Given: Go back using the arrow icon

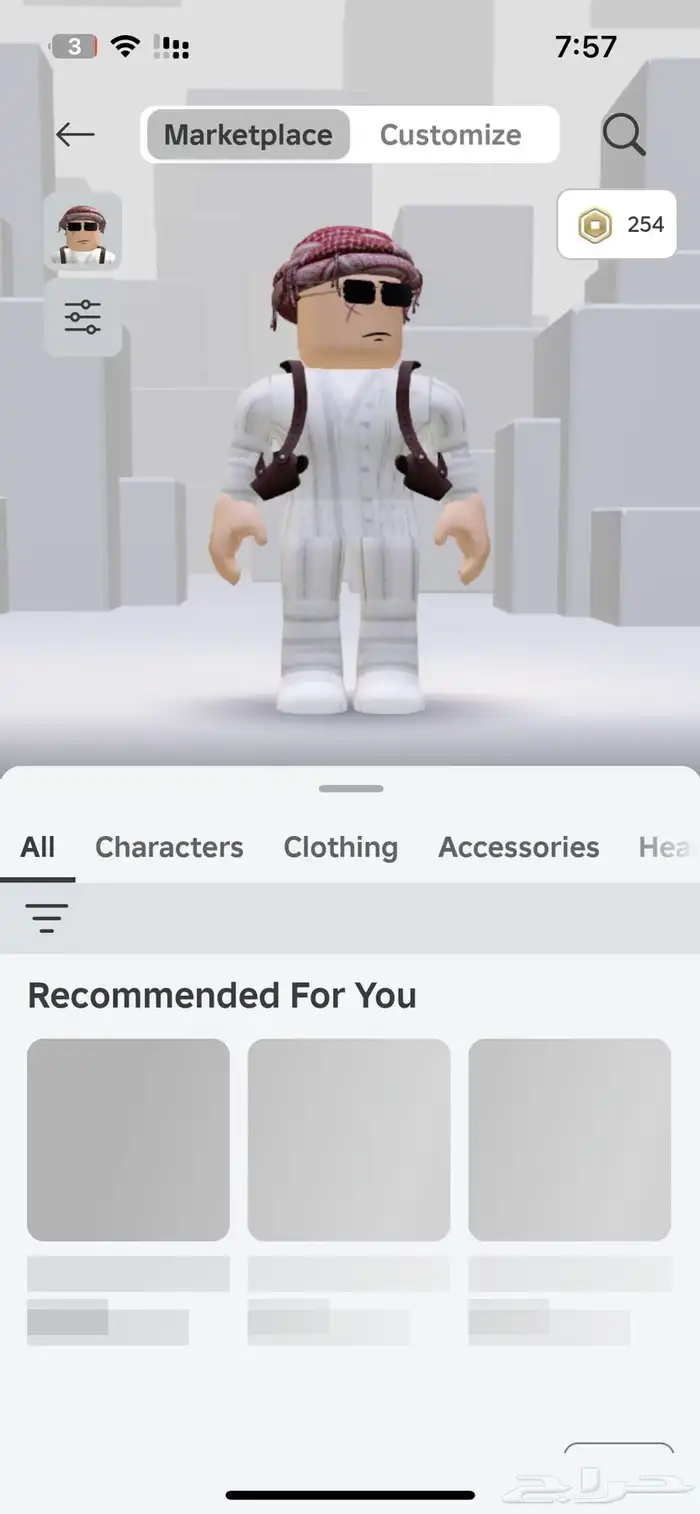Looking at the screenshot, I should (x=75, y=134).
